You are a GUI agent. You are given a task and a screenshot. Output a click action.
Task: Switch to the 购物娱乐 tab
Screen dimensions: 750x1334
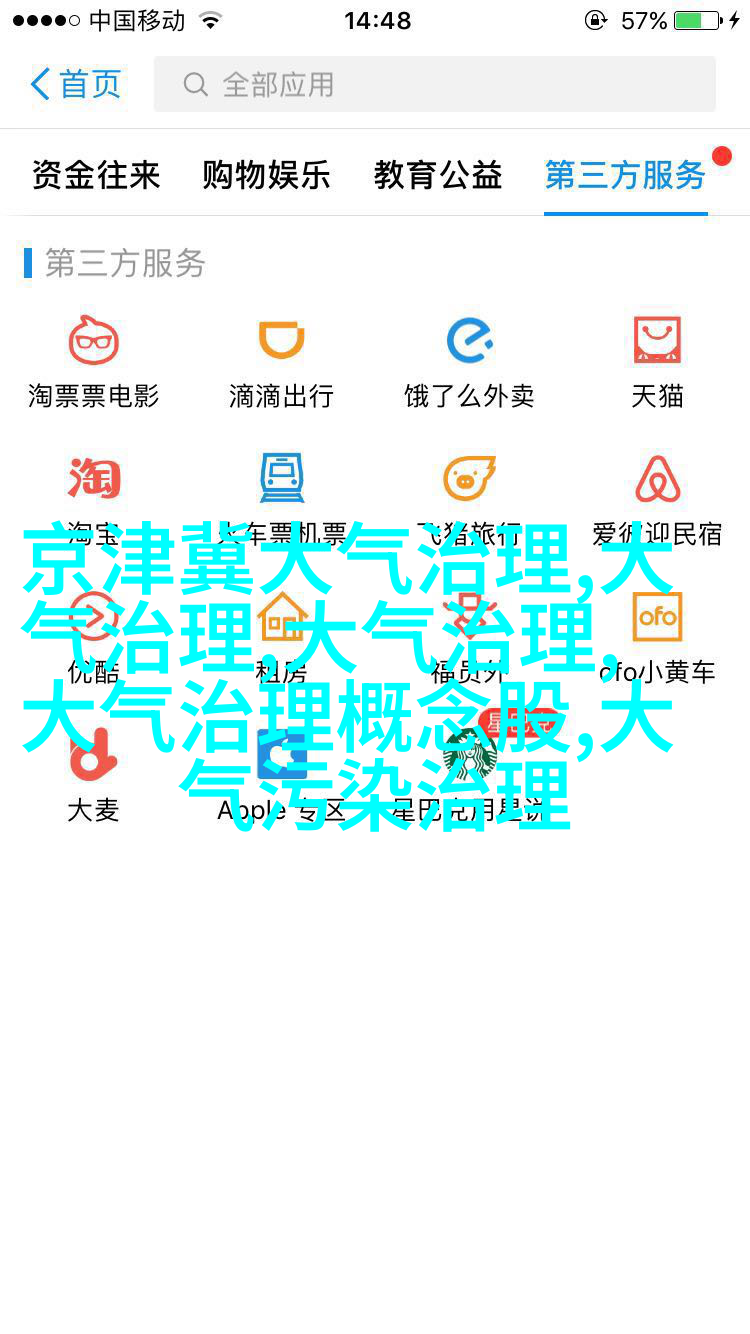tap(266, 175)
